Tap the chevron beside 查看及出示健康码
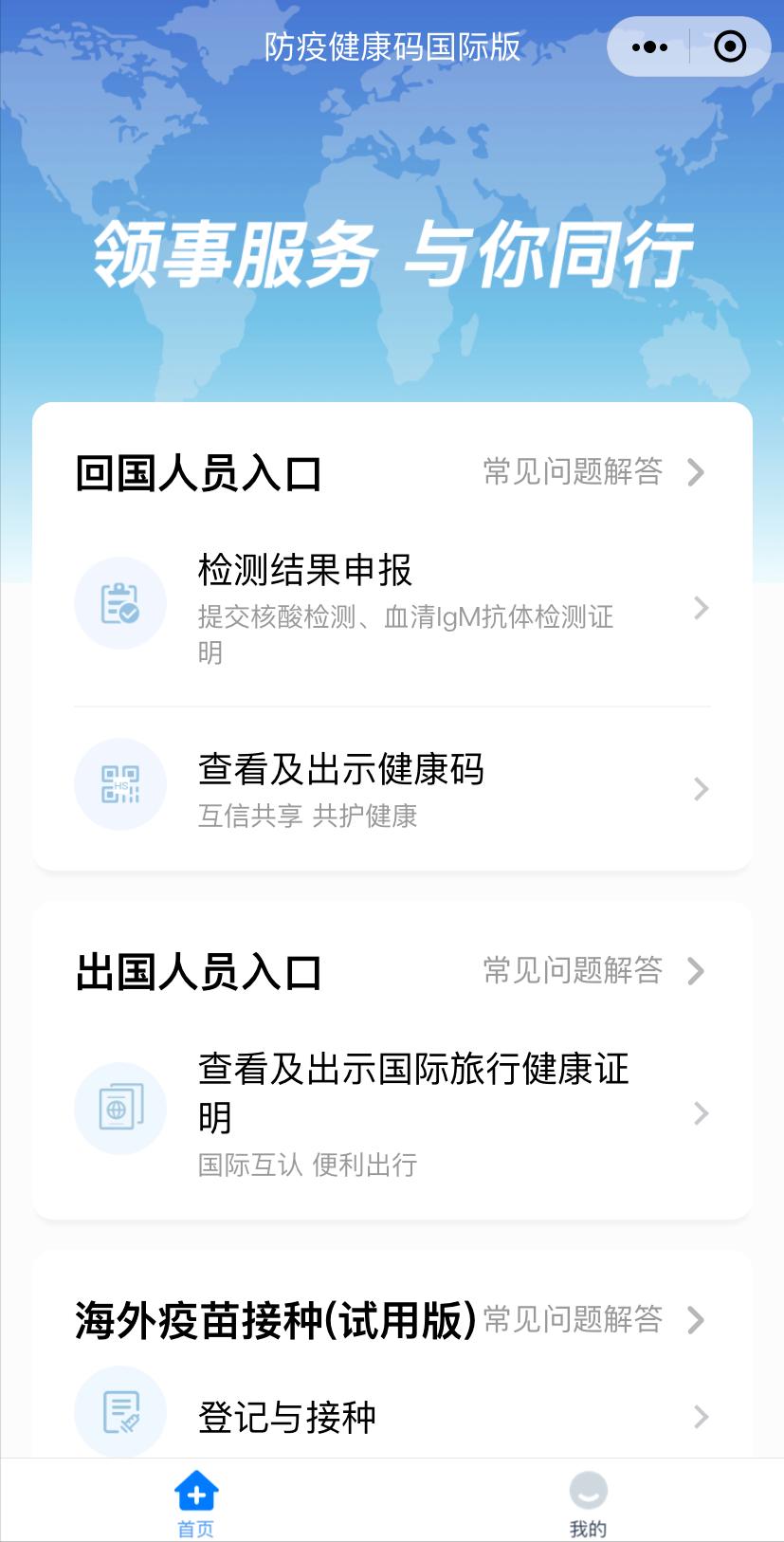Screen dimensions: 784x1542 pyautogui.click(x=700, y=789)
